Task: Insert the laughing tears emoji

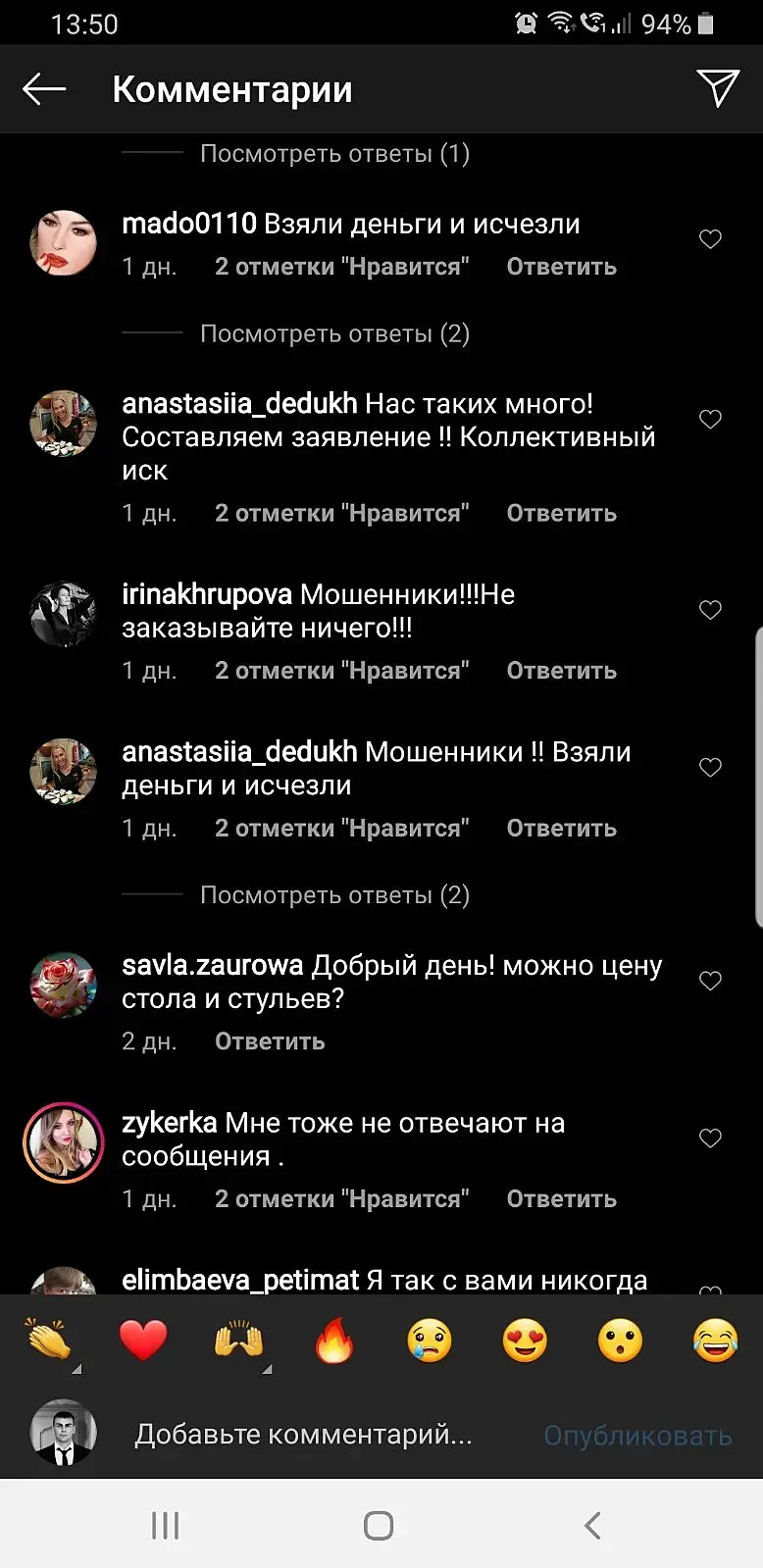Action: coord(715,1340)
